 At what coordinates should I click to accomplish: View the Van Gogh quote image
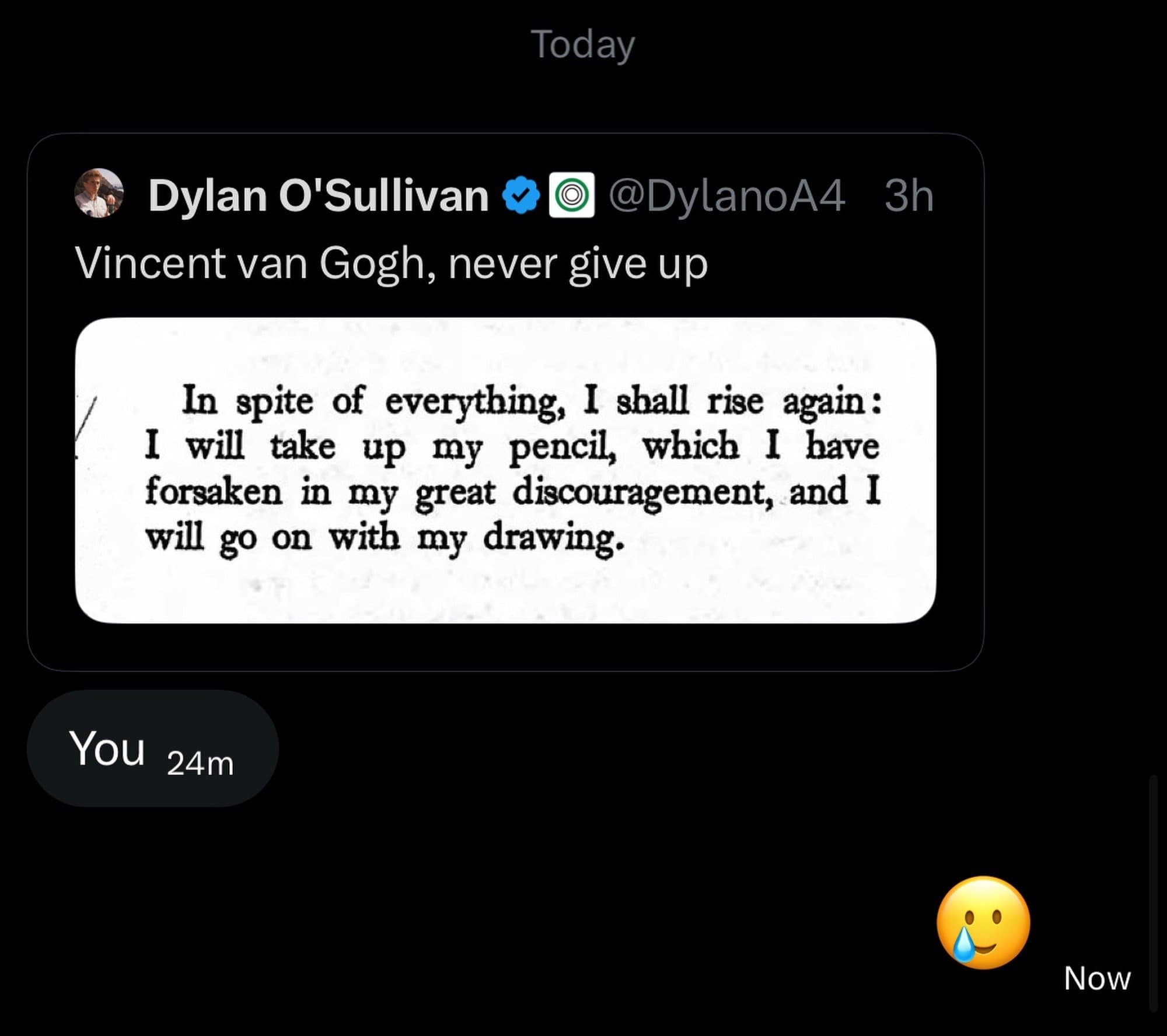tap(505, 470)
